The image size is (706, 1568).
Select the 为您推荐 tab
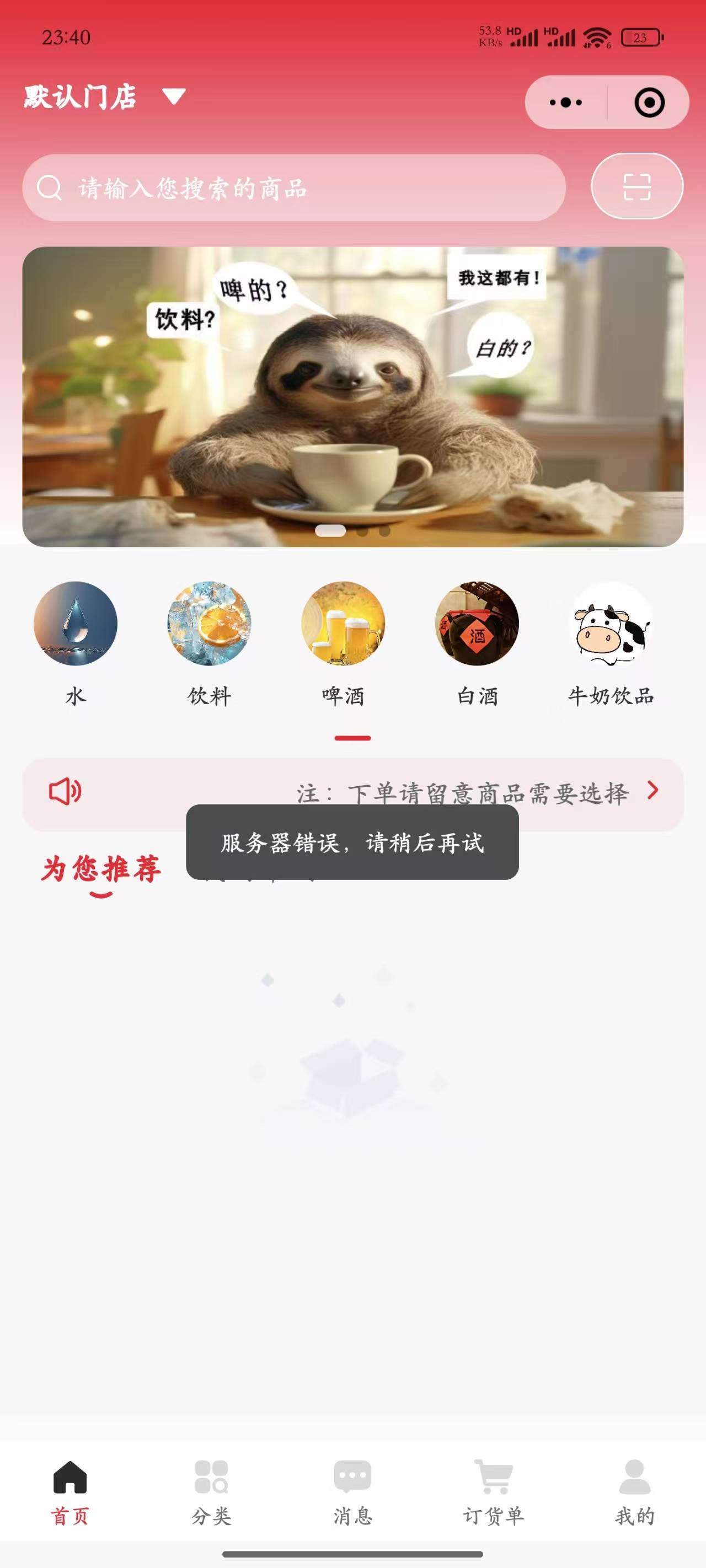click(x=101, y=869)
